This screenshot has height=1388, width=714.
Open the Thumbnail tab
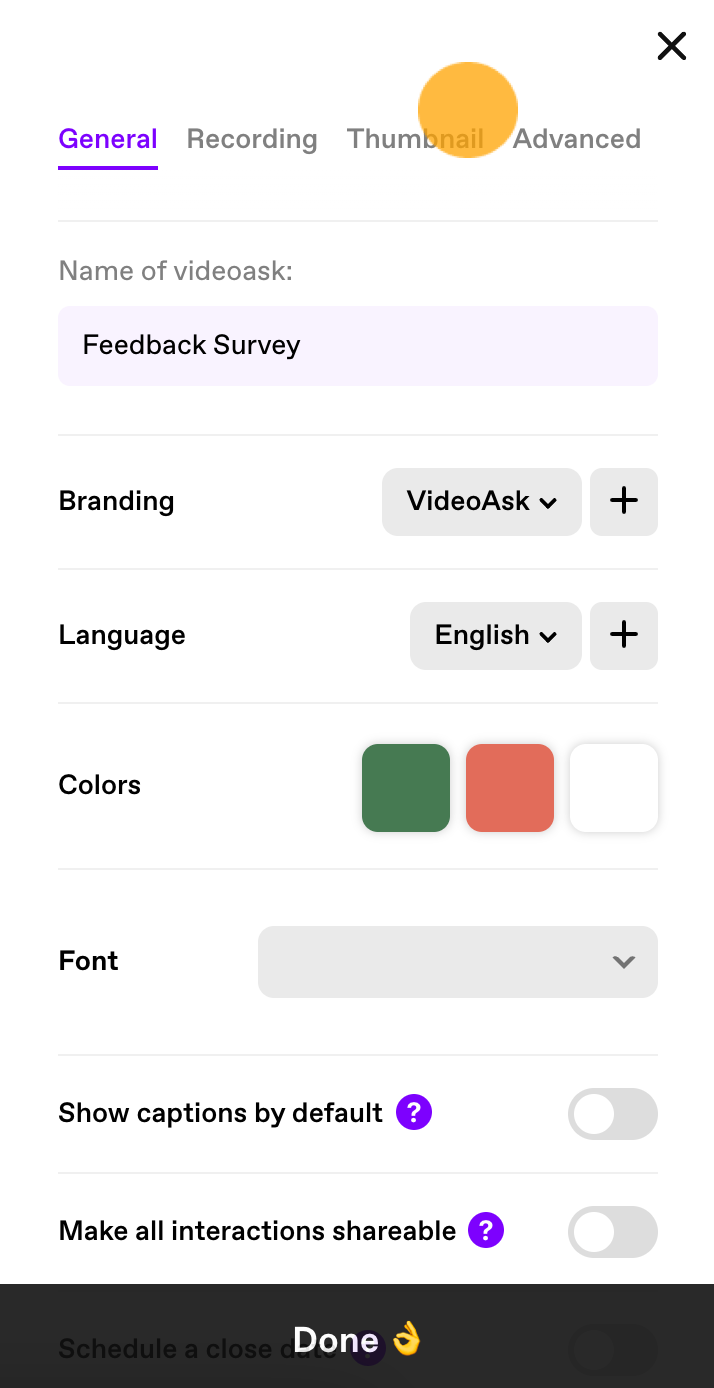(415, 139)
